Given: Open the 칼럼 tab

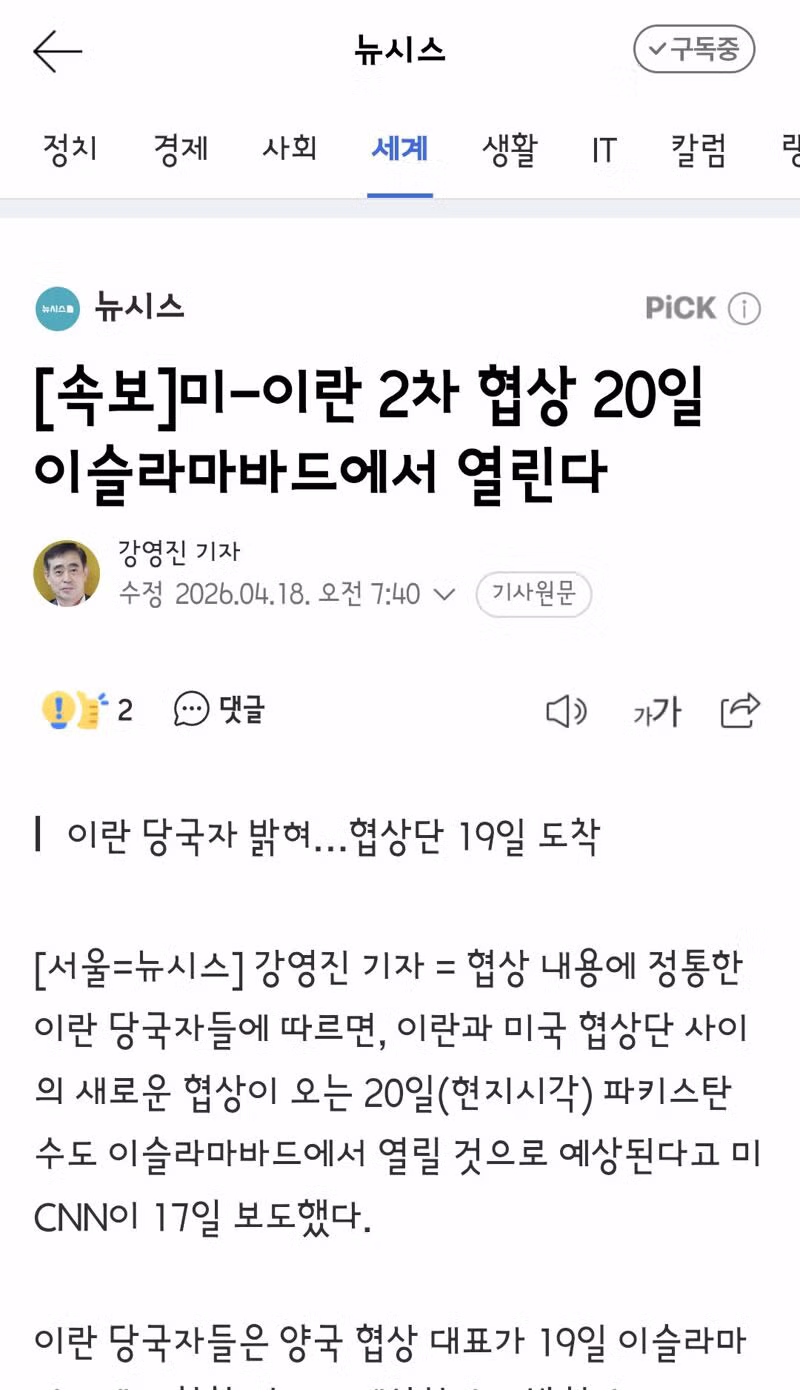Looking at the screenshot, I should pyautogui.click(x=698, y=149).
